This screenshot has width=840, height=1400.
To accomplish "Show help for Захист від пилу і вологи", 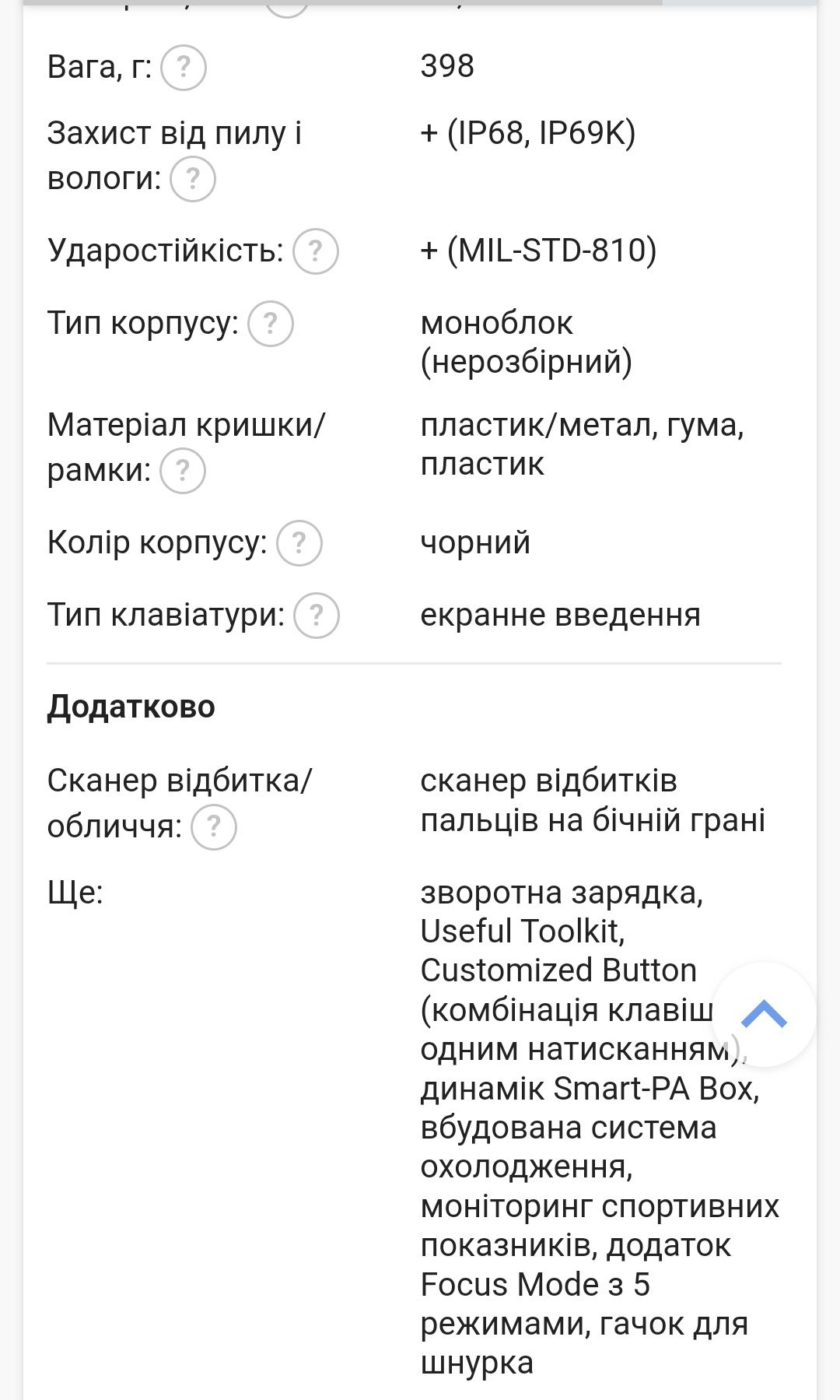I will (193, 179).
